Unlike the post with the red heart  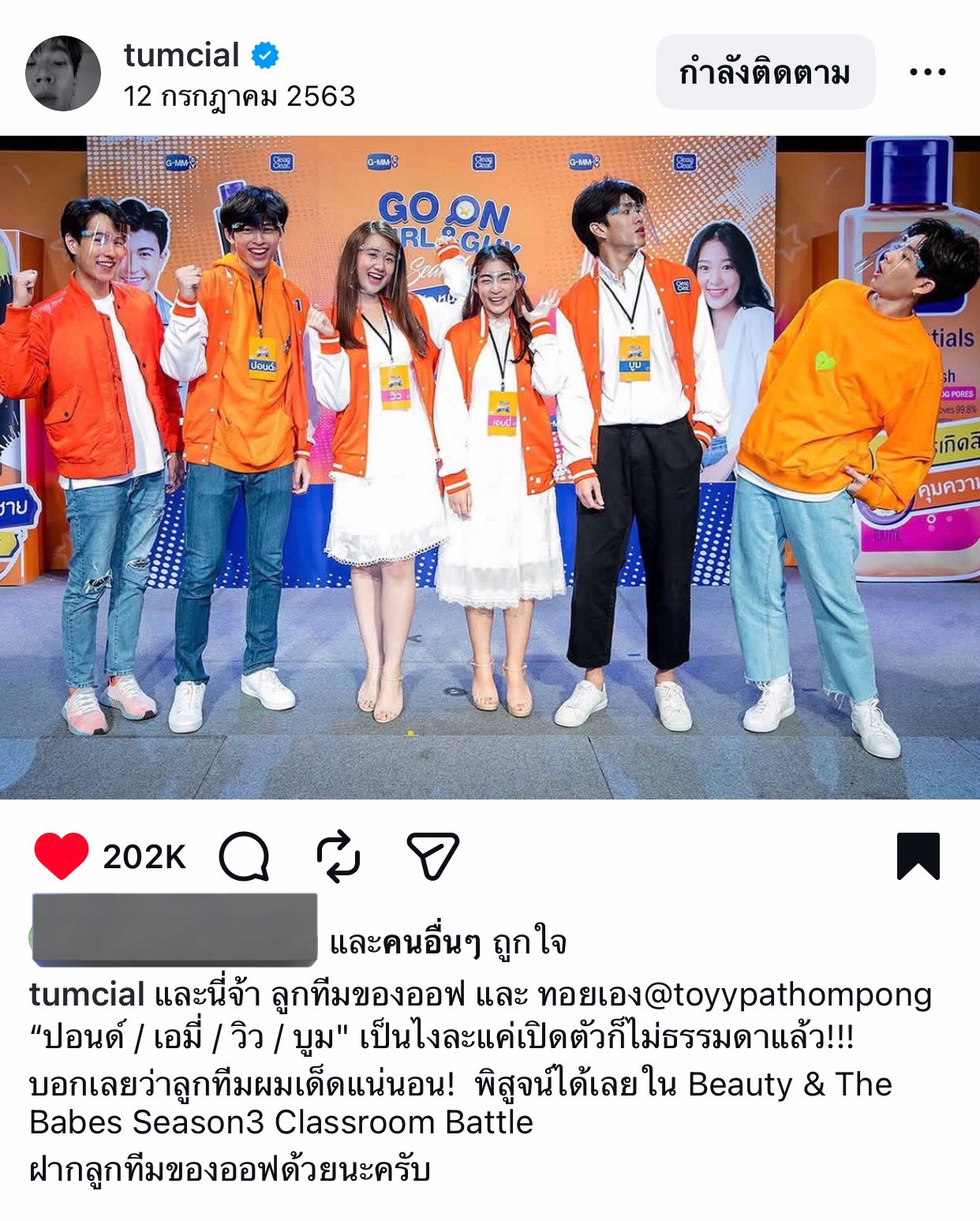click(x=62, y=856)
